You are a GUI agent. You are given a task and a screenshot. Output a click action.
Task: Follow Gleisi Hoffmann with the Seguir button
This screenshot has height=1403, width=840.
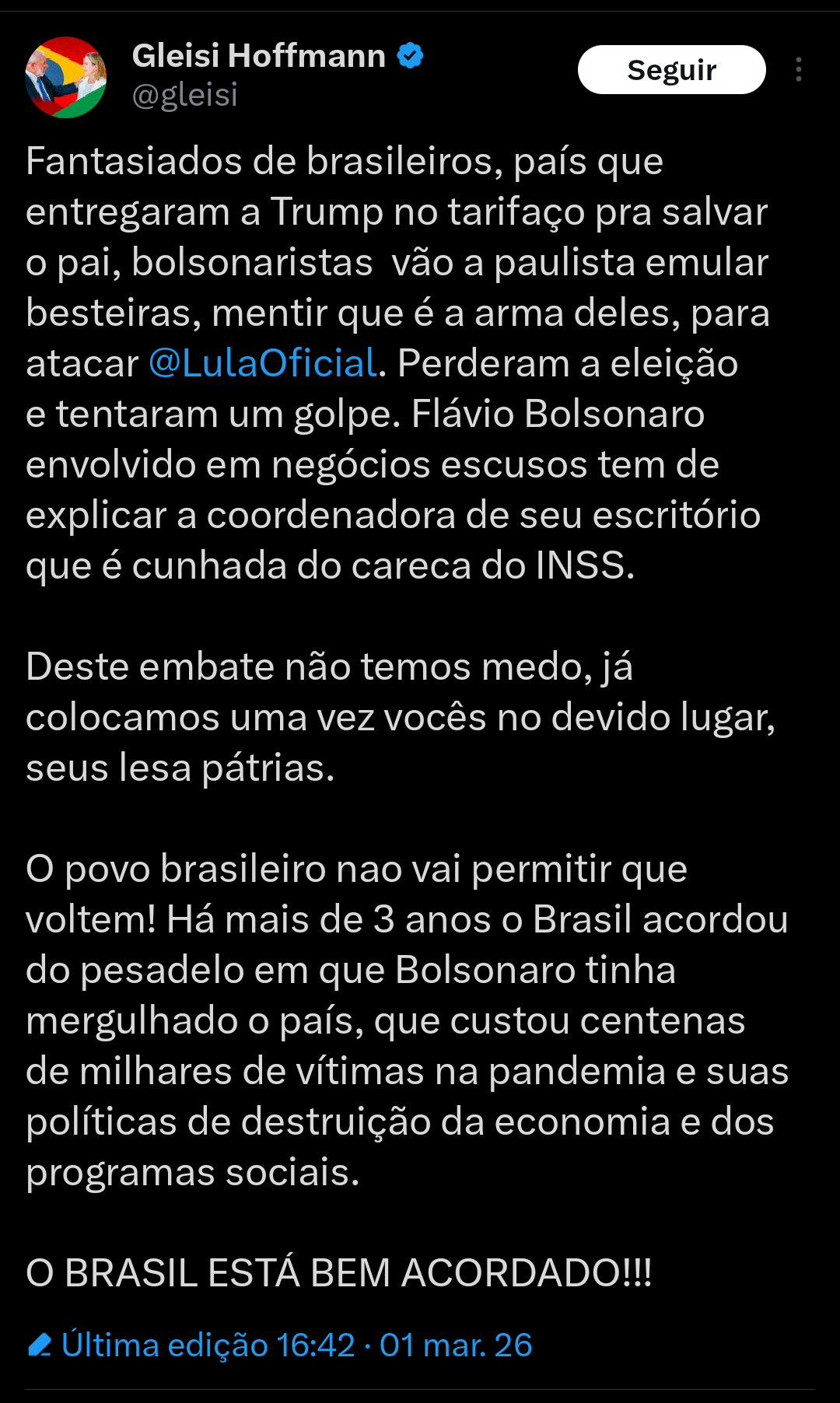(671, 70)
